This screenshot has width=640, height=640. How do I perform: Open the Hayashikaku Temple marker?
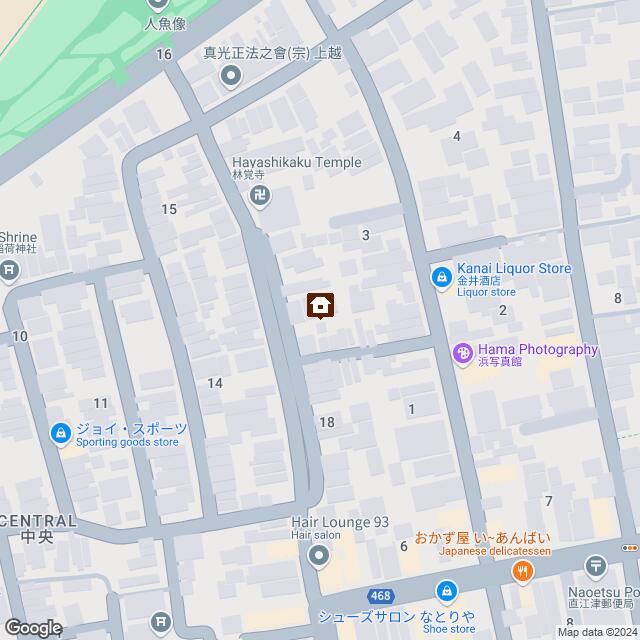pos(260,197)
